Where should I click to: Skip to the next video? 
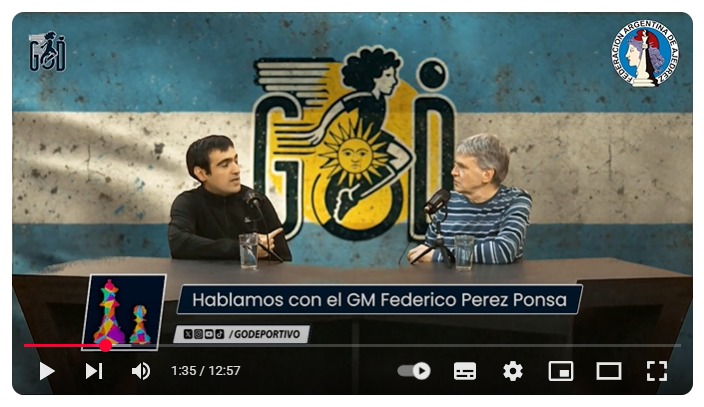(94, 371)
